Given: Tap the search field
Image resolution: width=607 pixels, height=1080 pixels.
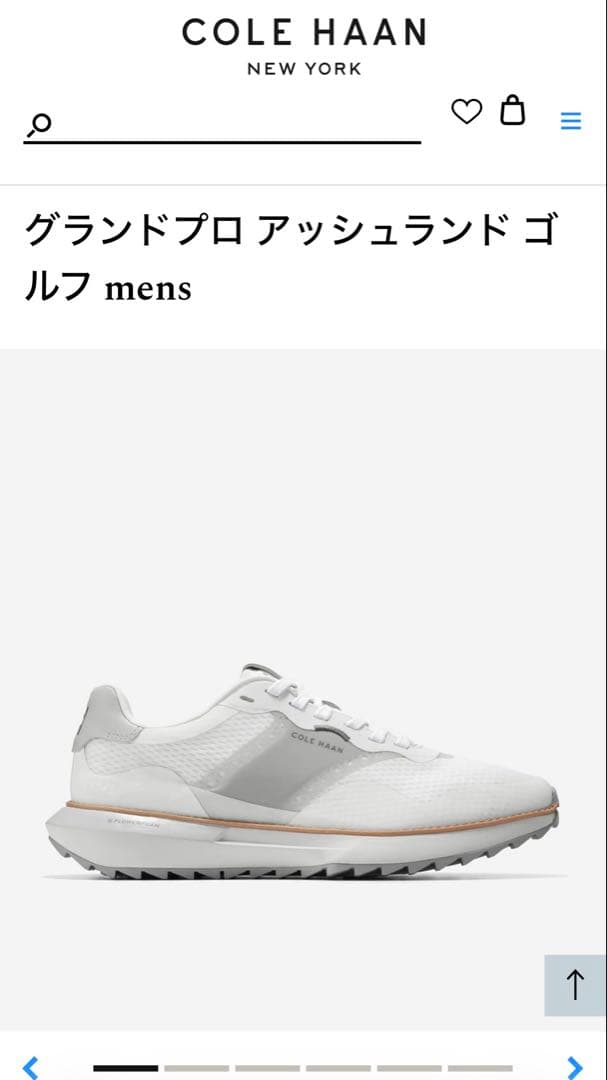Looking at the screenshot, I should point(230,125).
